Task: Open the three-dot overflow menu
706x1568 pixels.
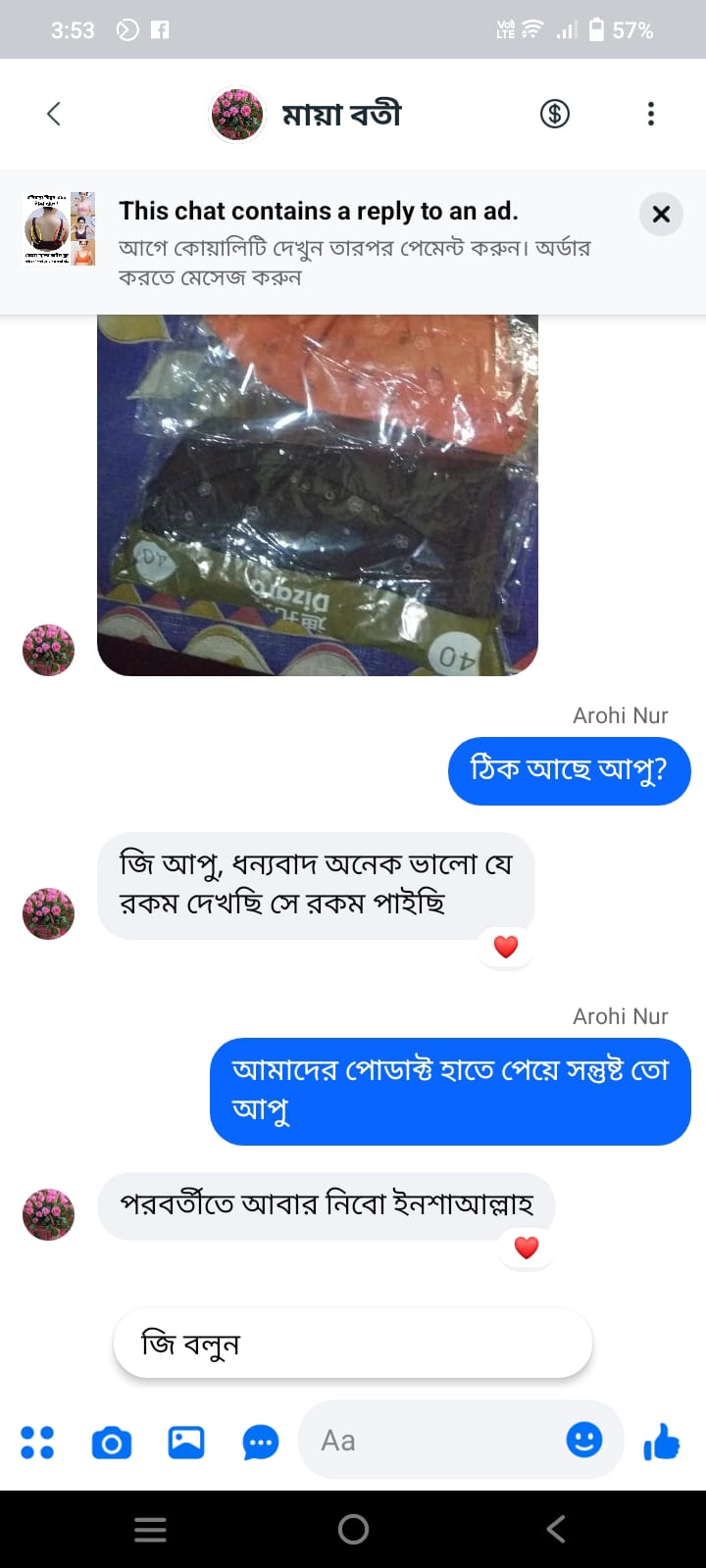Action: click(650, 114)
